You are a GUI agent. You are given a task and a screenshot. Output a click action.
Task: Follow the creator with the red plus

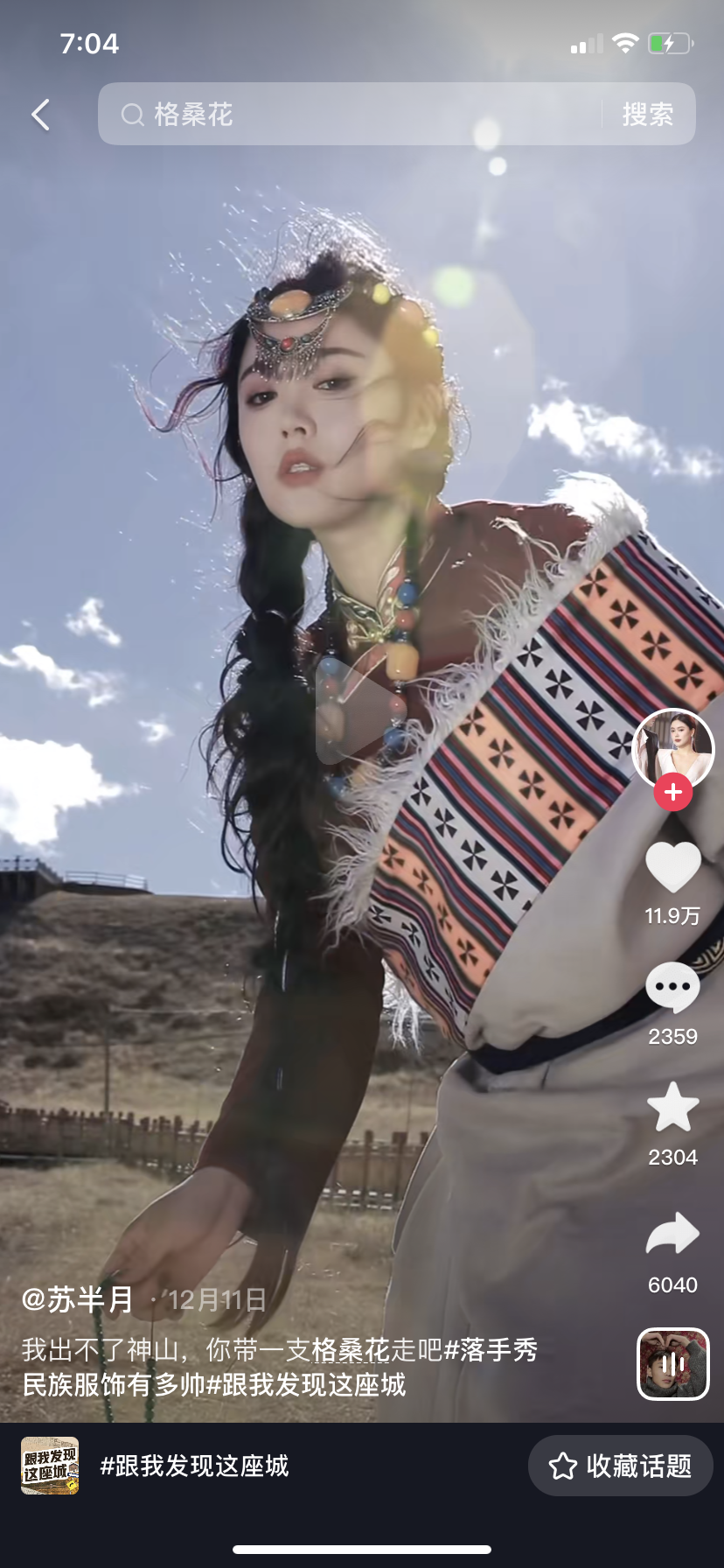(x=672, y=792)
